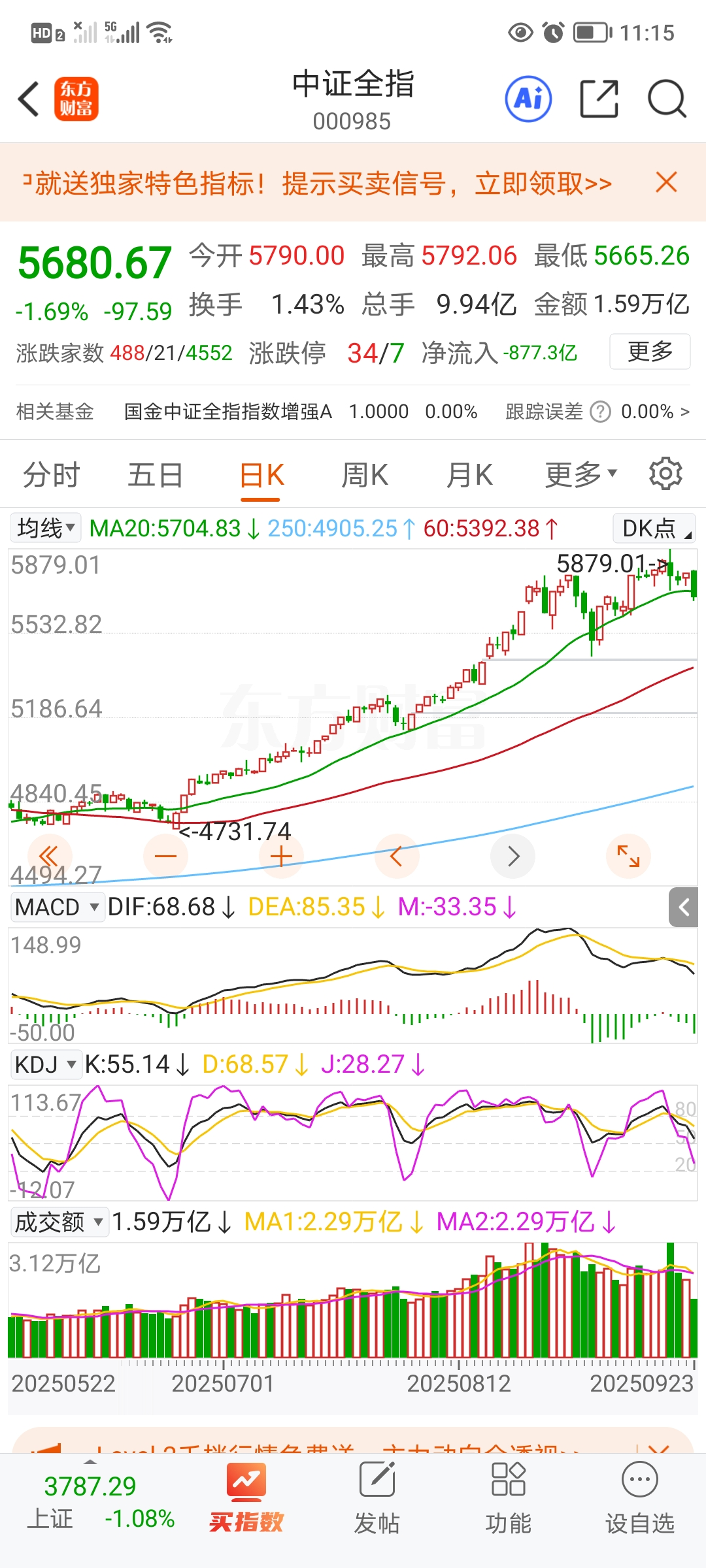Tap the 更多 button beside 净流入

point(650,351)
